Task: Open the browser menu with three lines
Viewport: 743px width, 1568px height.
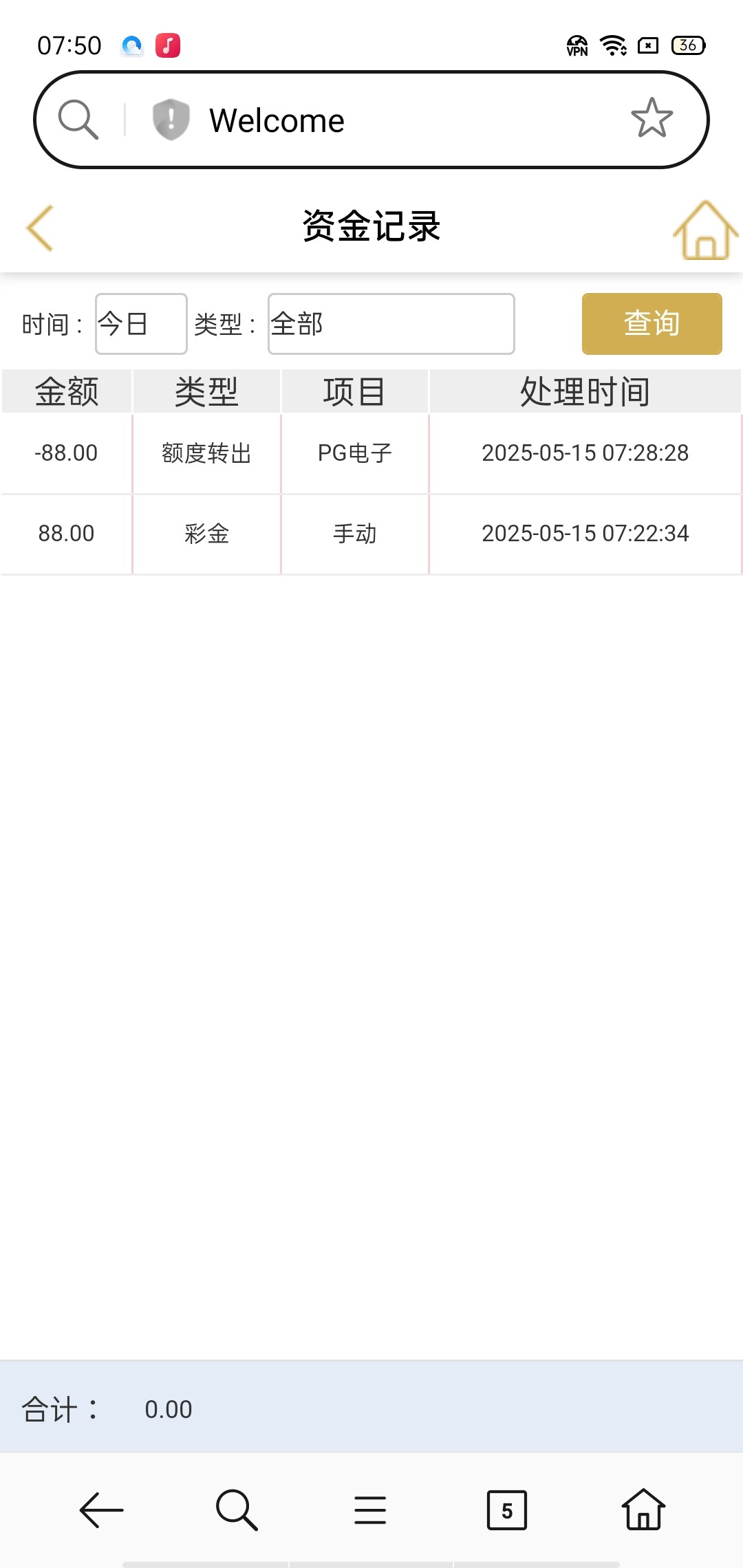Action: [370, 1510]
